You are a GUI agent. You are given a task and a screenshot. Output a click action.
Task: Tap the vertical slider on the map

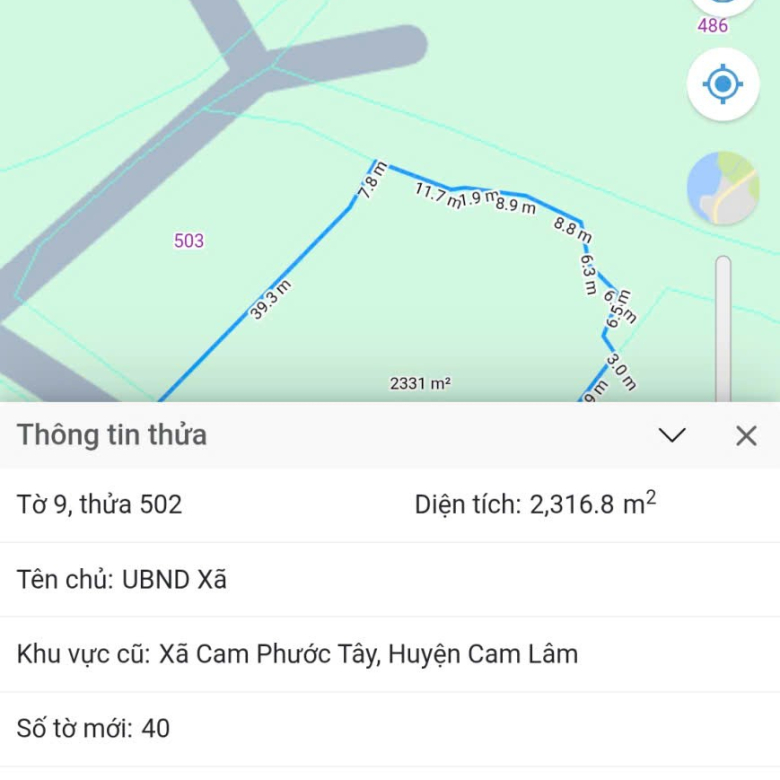[723, 330]
